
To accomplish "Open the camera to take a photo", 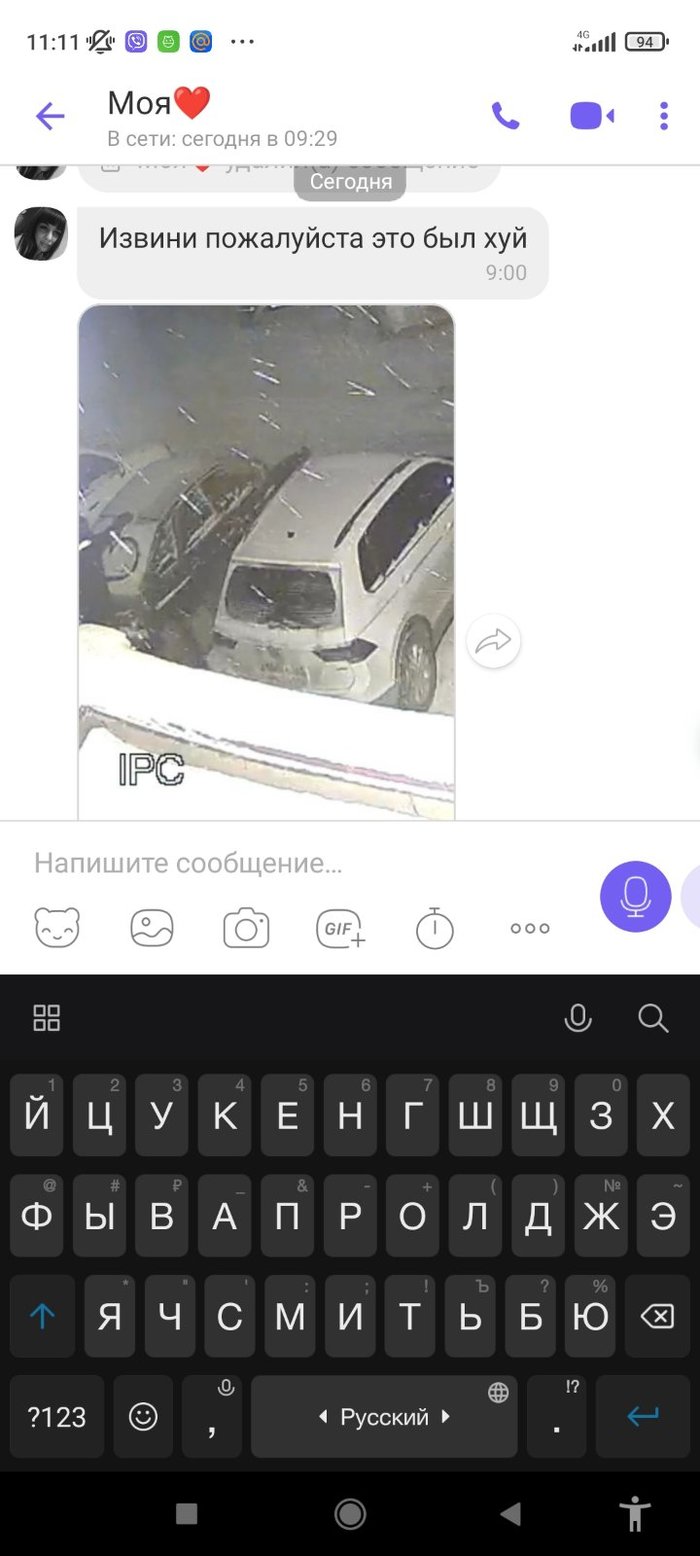I will [x=246, y=928].
